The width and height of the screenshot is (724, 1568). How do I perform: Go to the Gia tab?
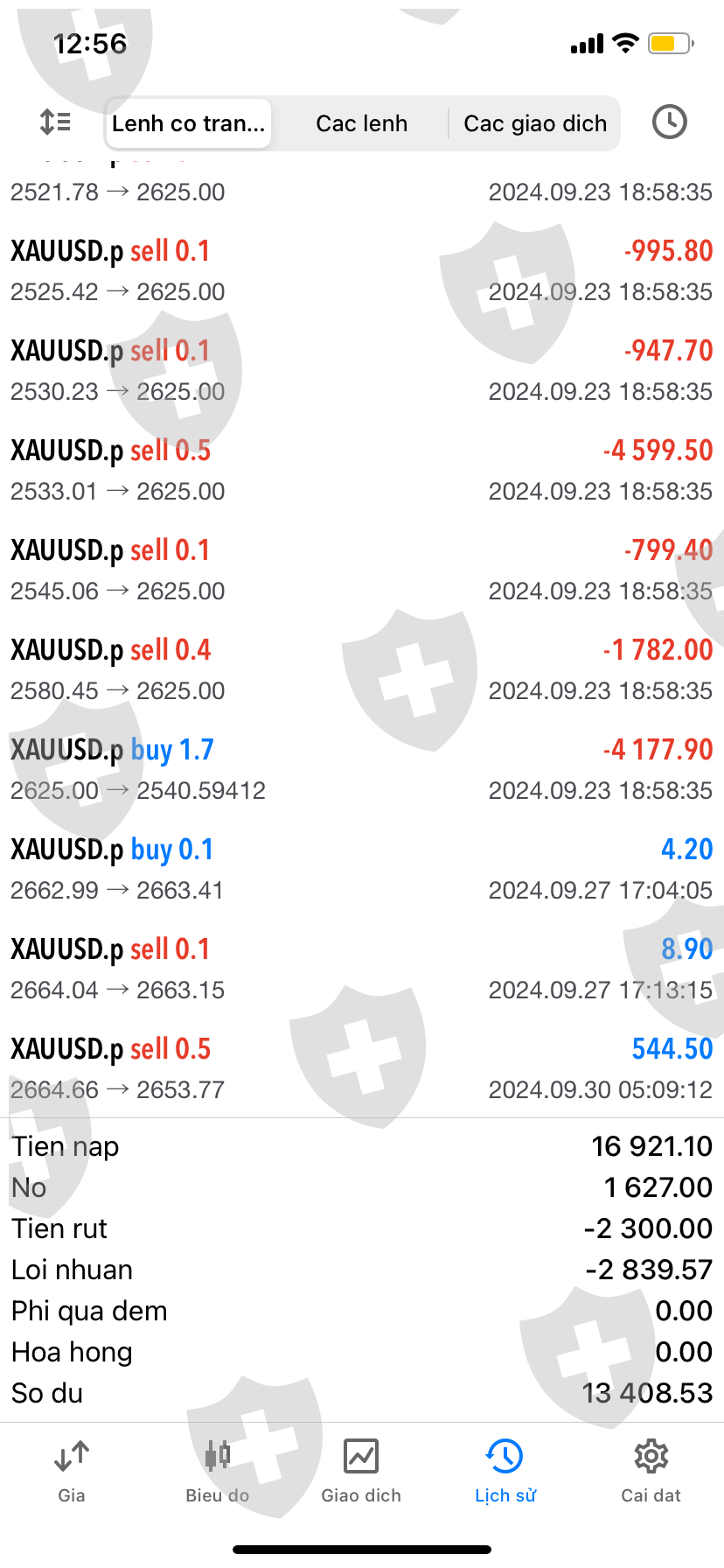72,1471
